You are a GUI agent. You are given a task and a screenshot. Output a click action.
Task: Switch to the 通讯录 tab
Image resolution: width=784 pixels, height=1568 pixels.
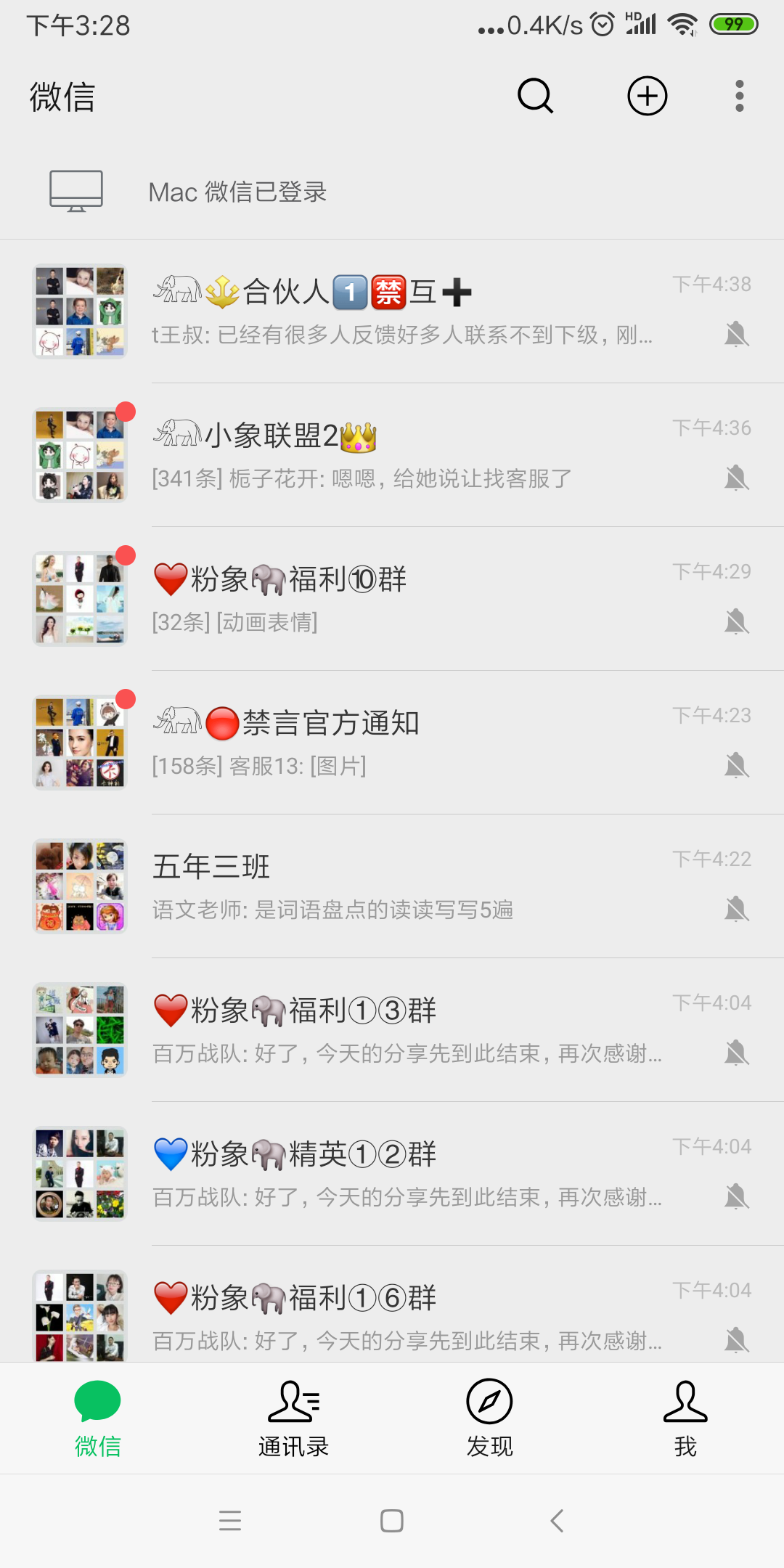(x=293, y=1418)
